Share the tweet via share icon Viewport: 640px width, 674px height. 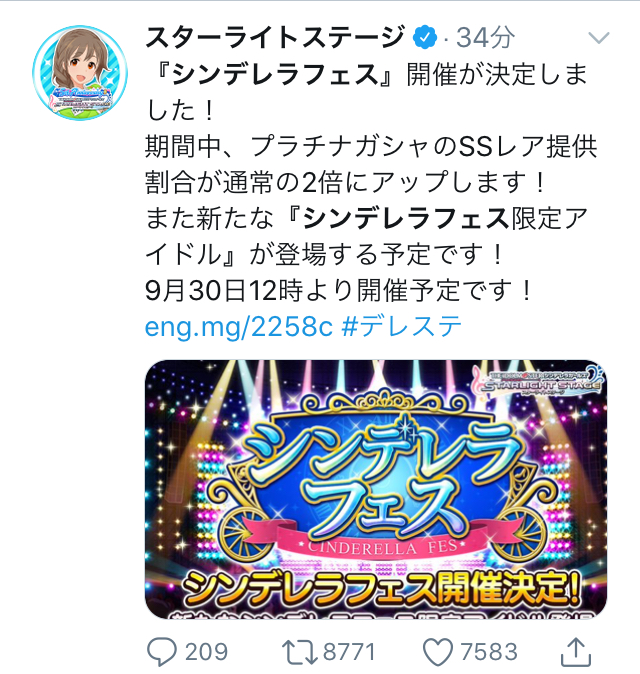tap(576, 651)
